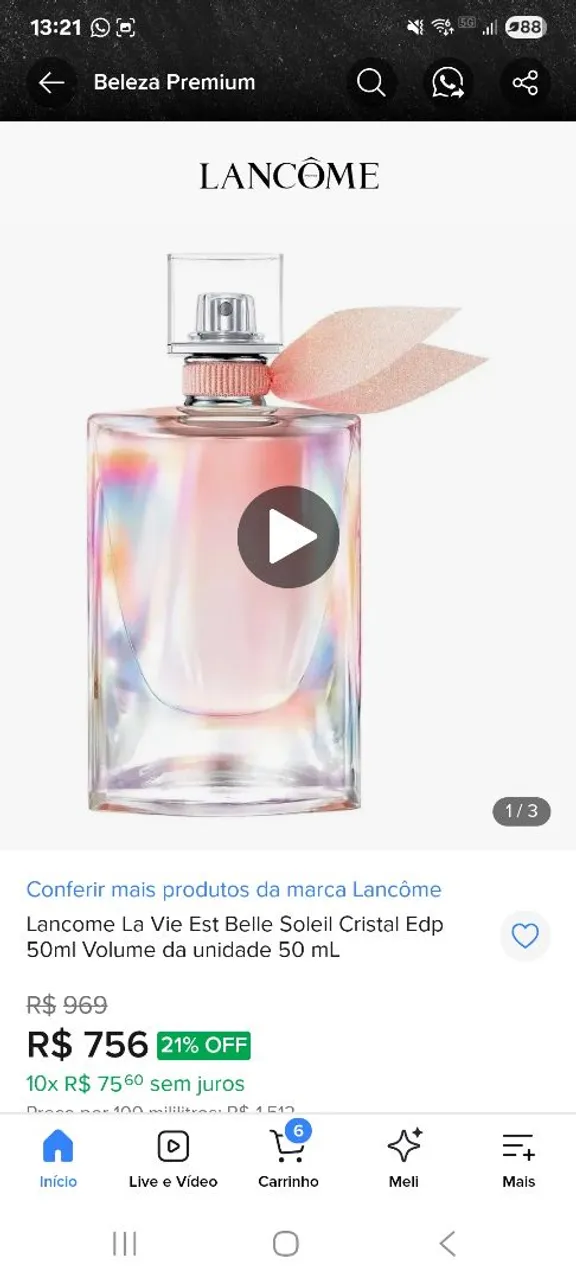Add perfume to favorites with heart
Image resolution: width=576 pixels, height=1280 pixels.
[525, 936]
